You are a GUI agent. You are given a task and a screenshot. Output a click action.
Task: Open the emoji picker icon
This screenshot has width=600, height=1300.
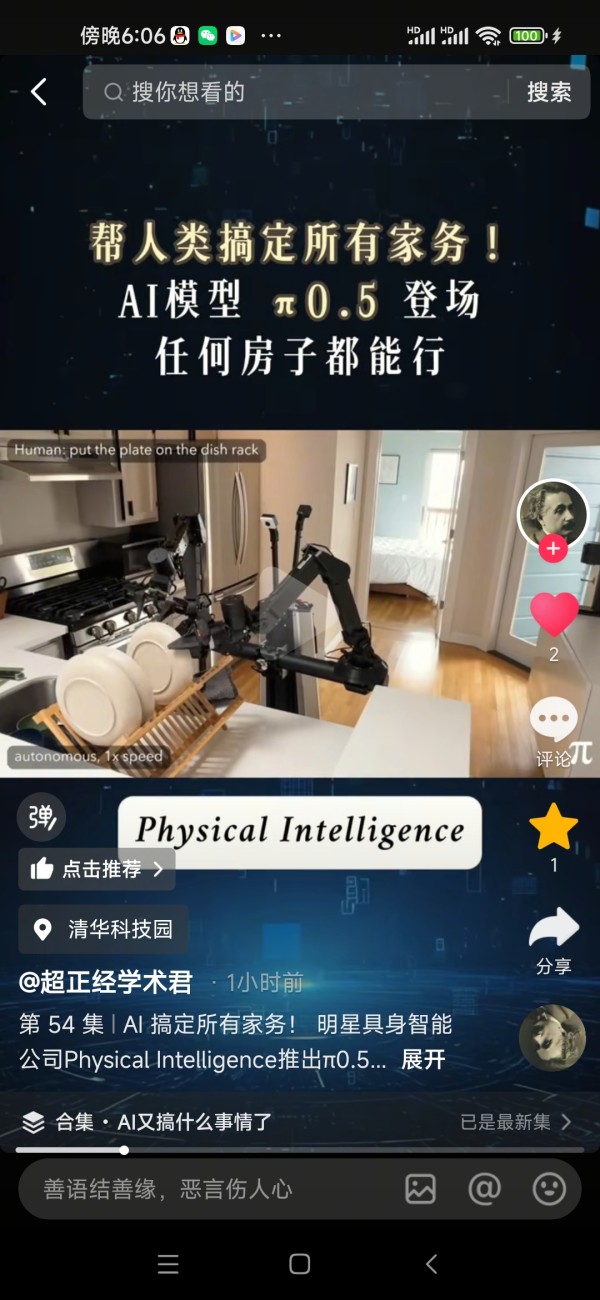[548, 1188]
